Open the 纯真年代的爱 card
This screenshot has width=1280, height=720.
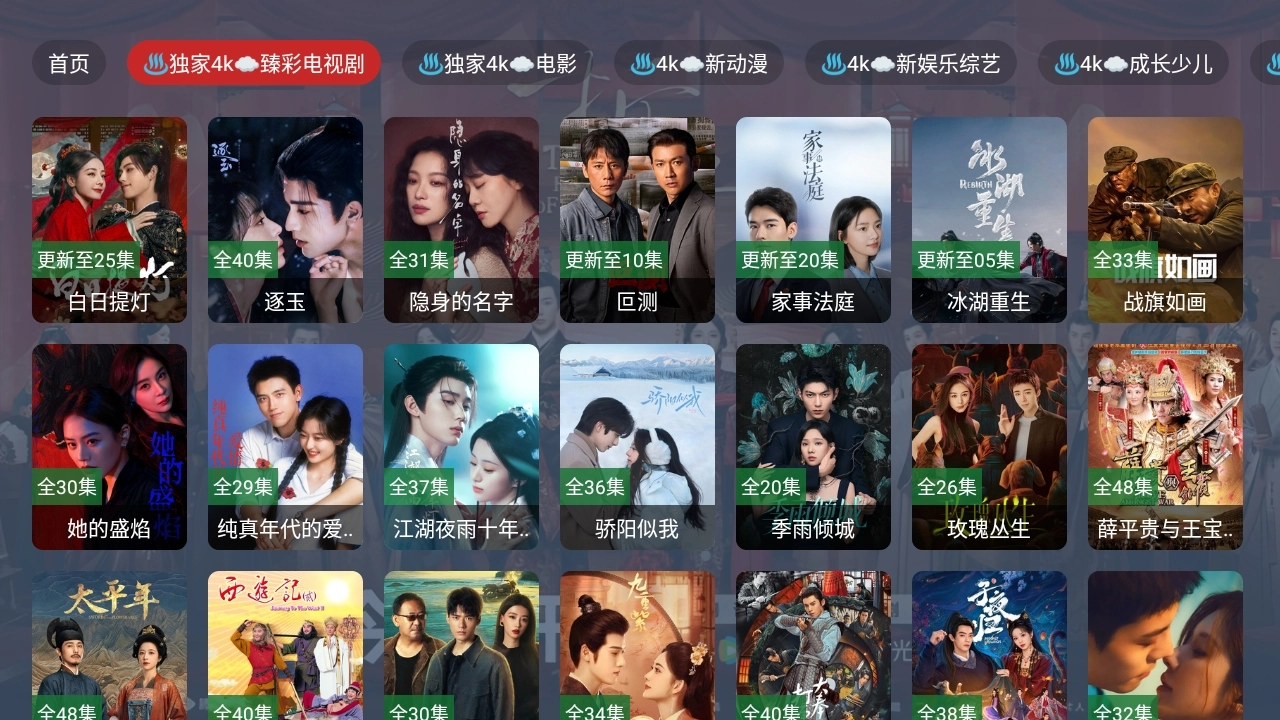pos(285,446)
